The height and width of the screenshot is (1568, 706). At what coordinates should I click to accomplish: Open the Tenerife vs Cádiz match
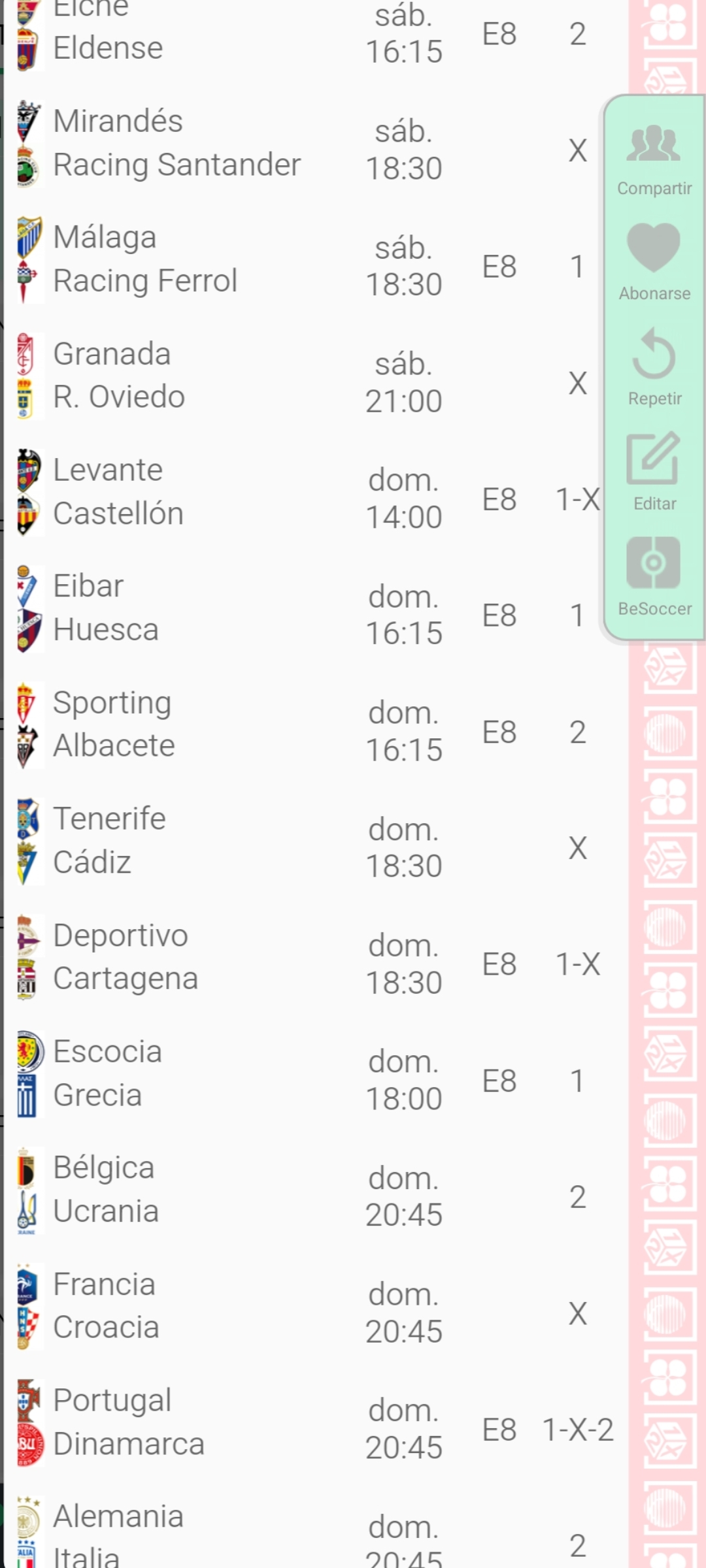coord(315,841)
